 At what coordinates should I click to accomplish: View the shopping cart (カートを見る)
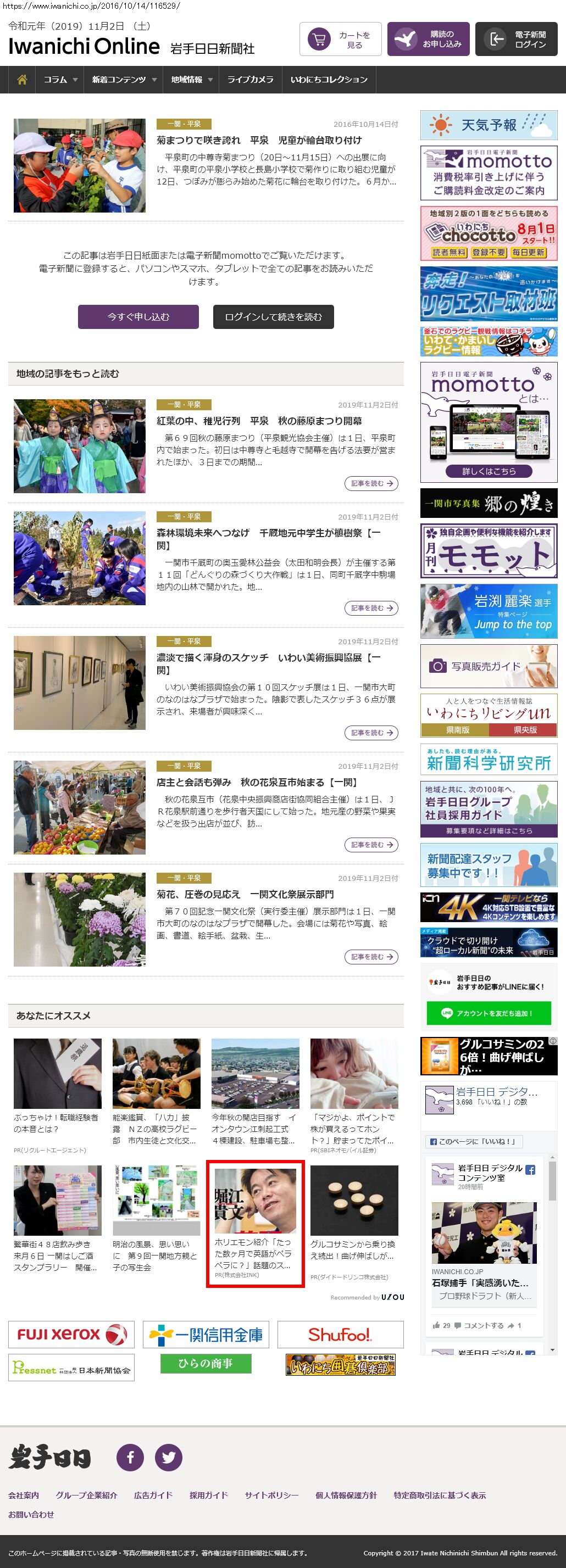(340, 40)
